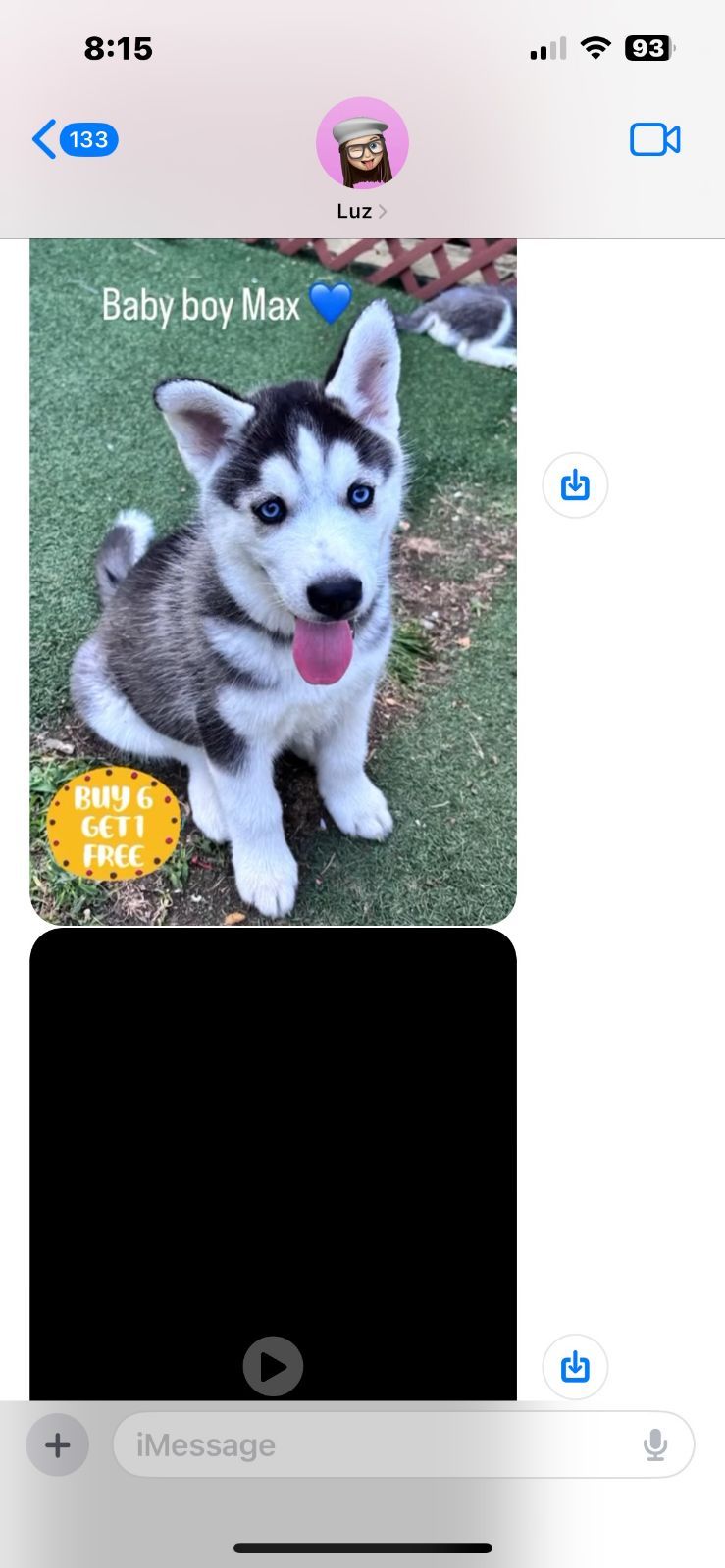Open the plus apps menu

point(58,1444)
